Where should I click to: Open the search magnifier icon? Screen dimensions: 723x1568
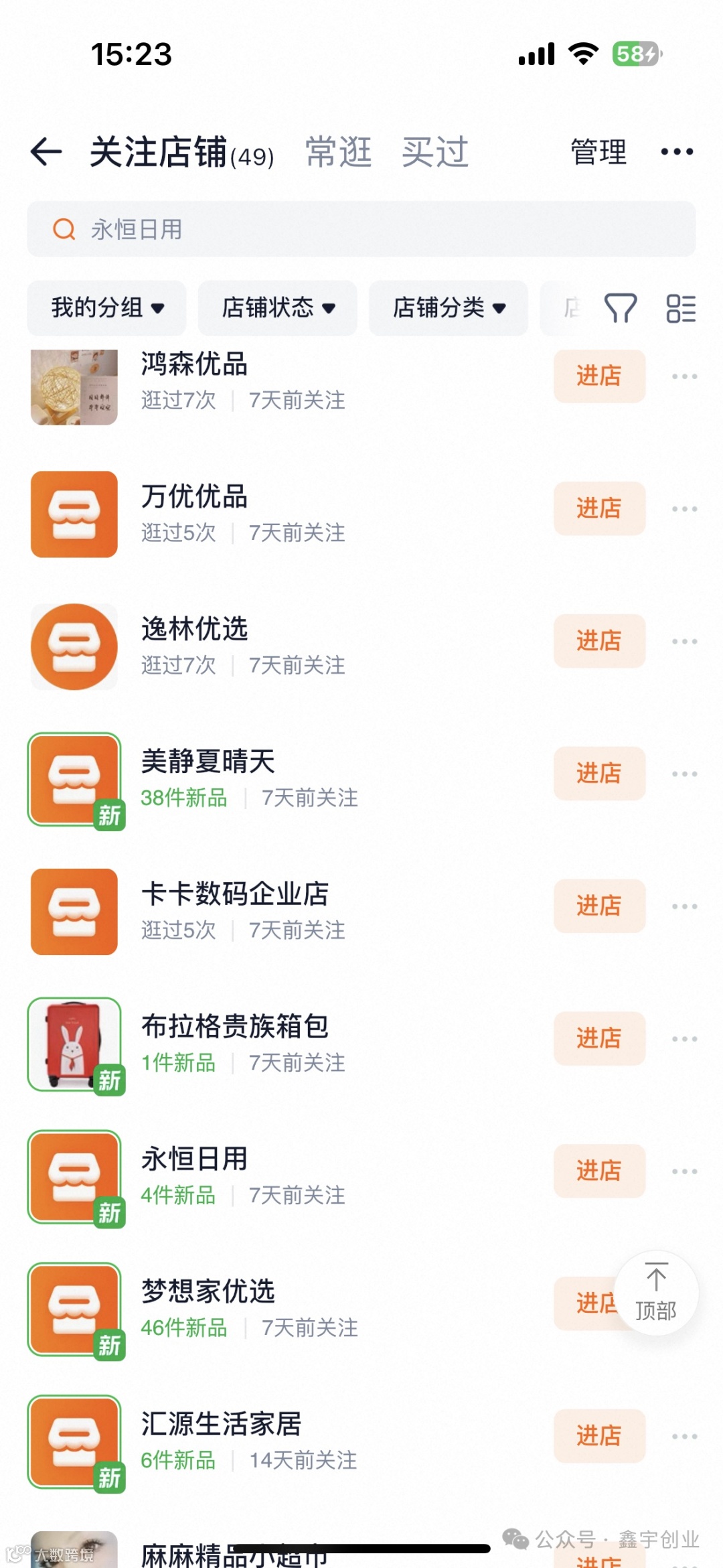(63, 228)
